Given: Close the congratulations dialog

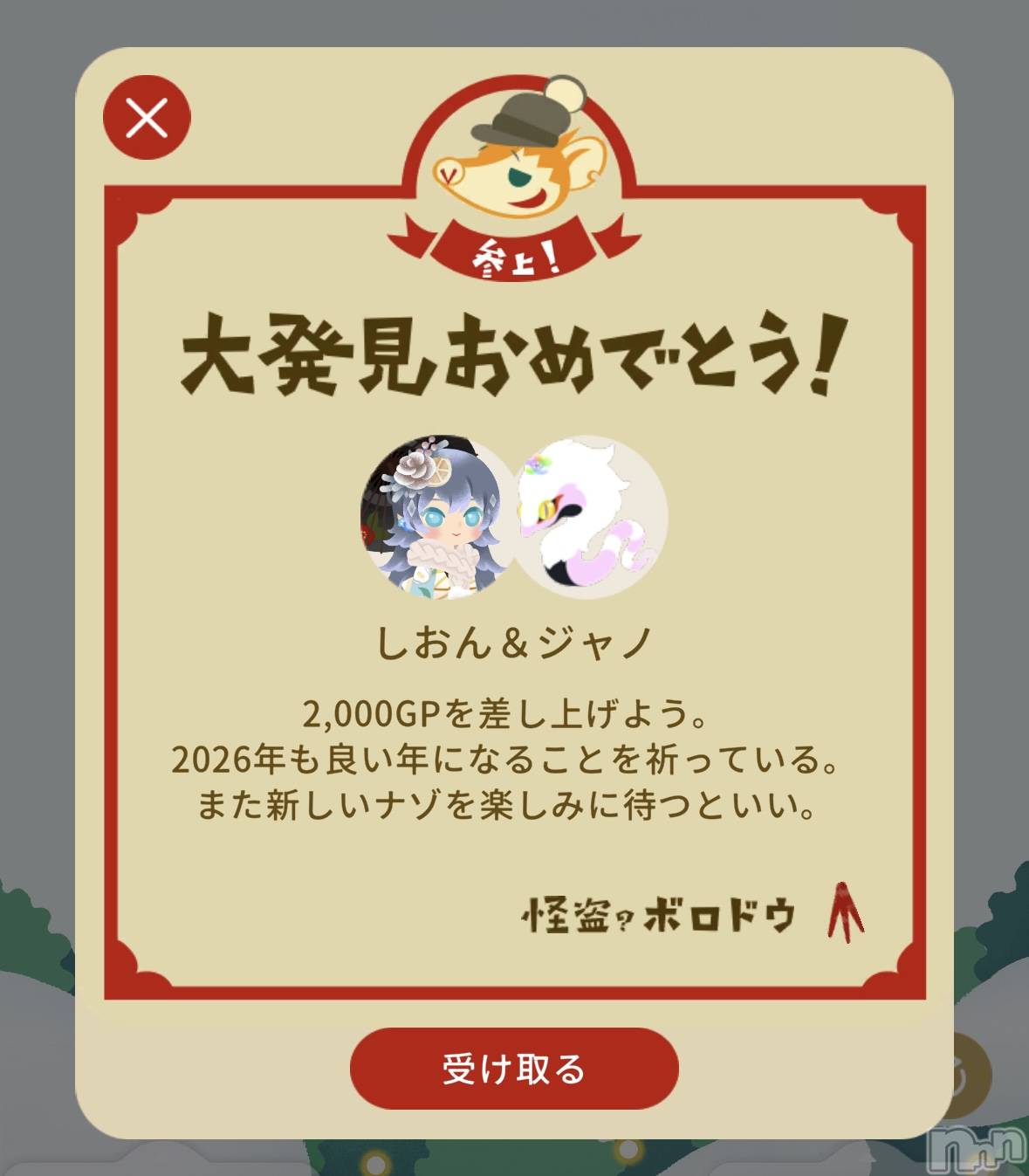Looking at the screenshot, I should click(147, 117).
